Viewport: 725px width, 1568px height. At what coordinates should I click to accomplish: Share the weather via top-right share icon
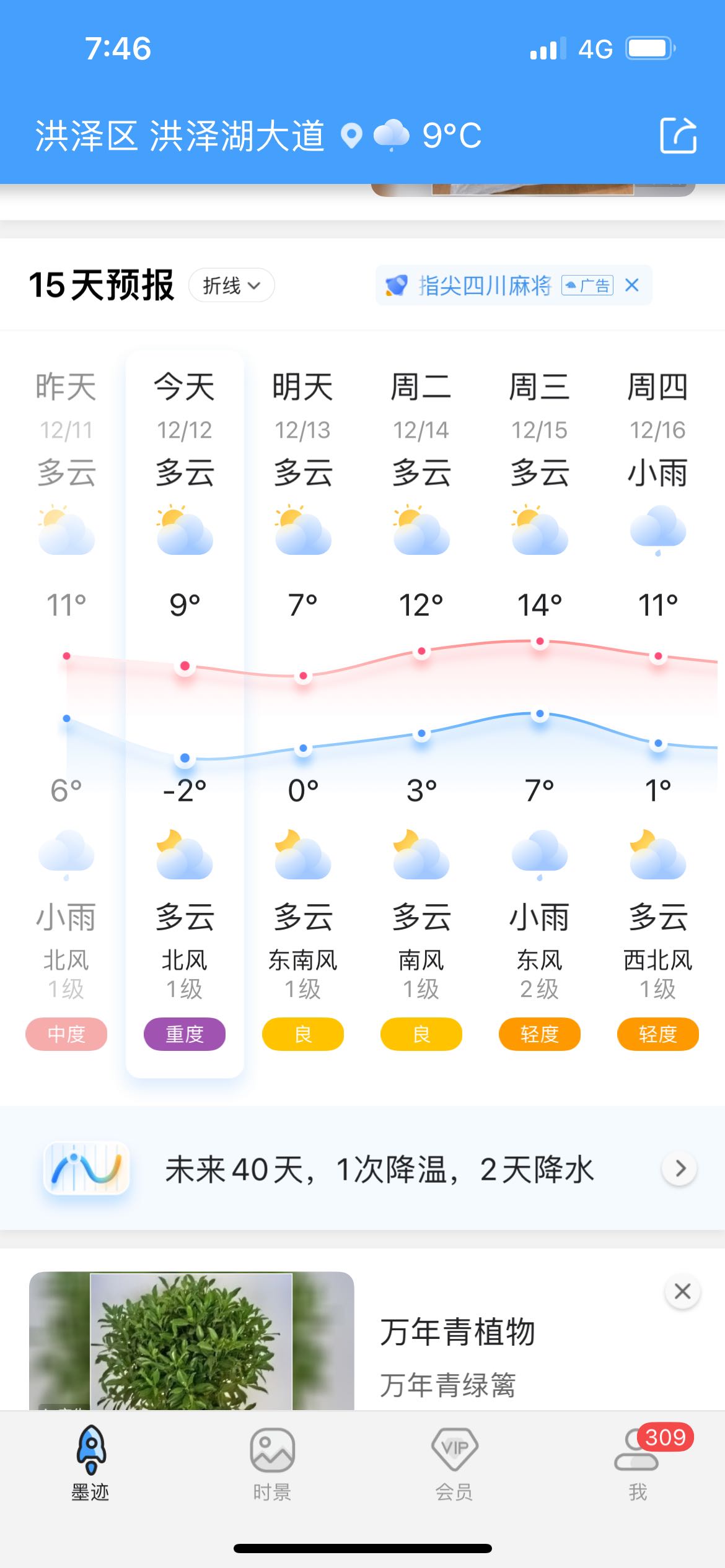point(678,135)
